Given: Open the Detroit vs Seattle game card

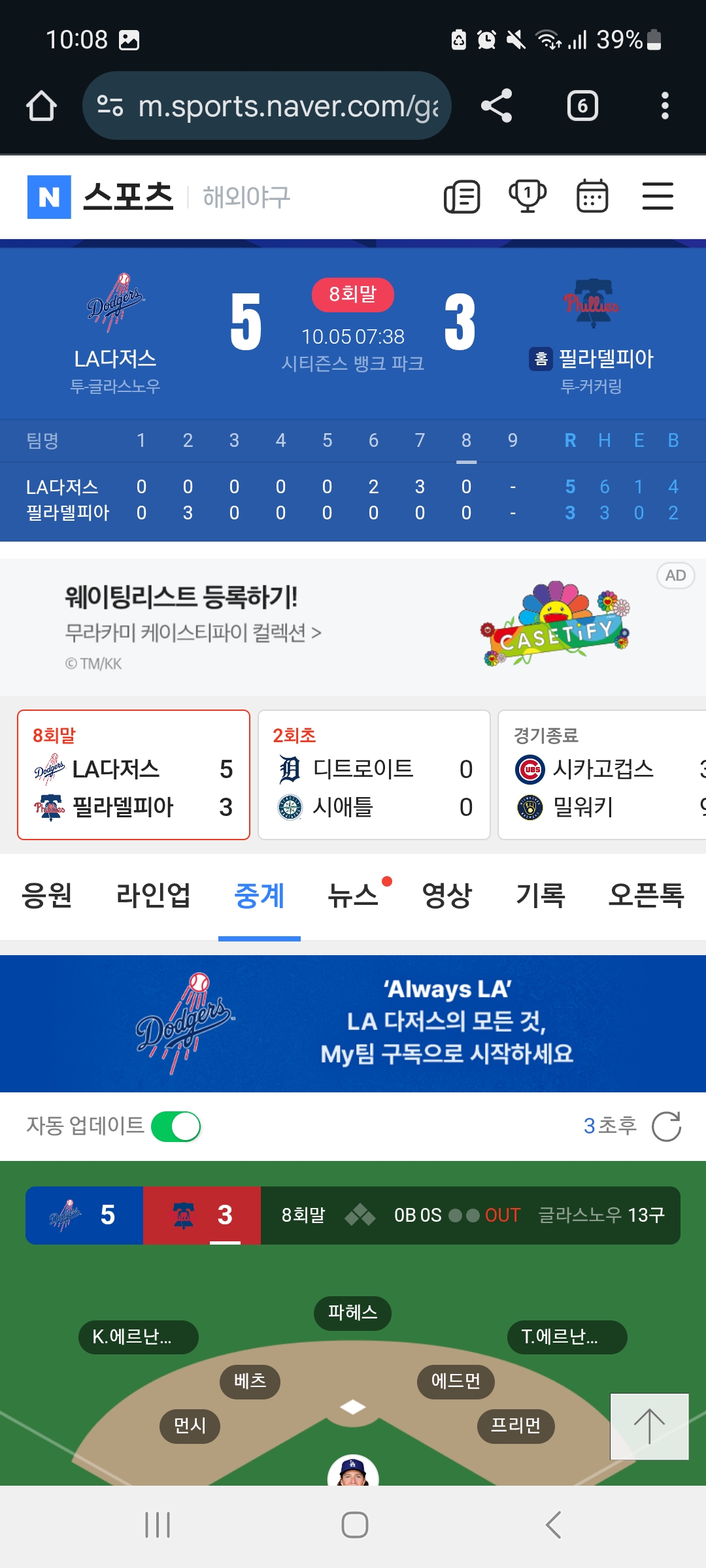Looking at the screenshot, I should 374,775.
